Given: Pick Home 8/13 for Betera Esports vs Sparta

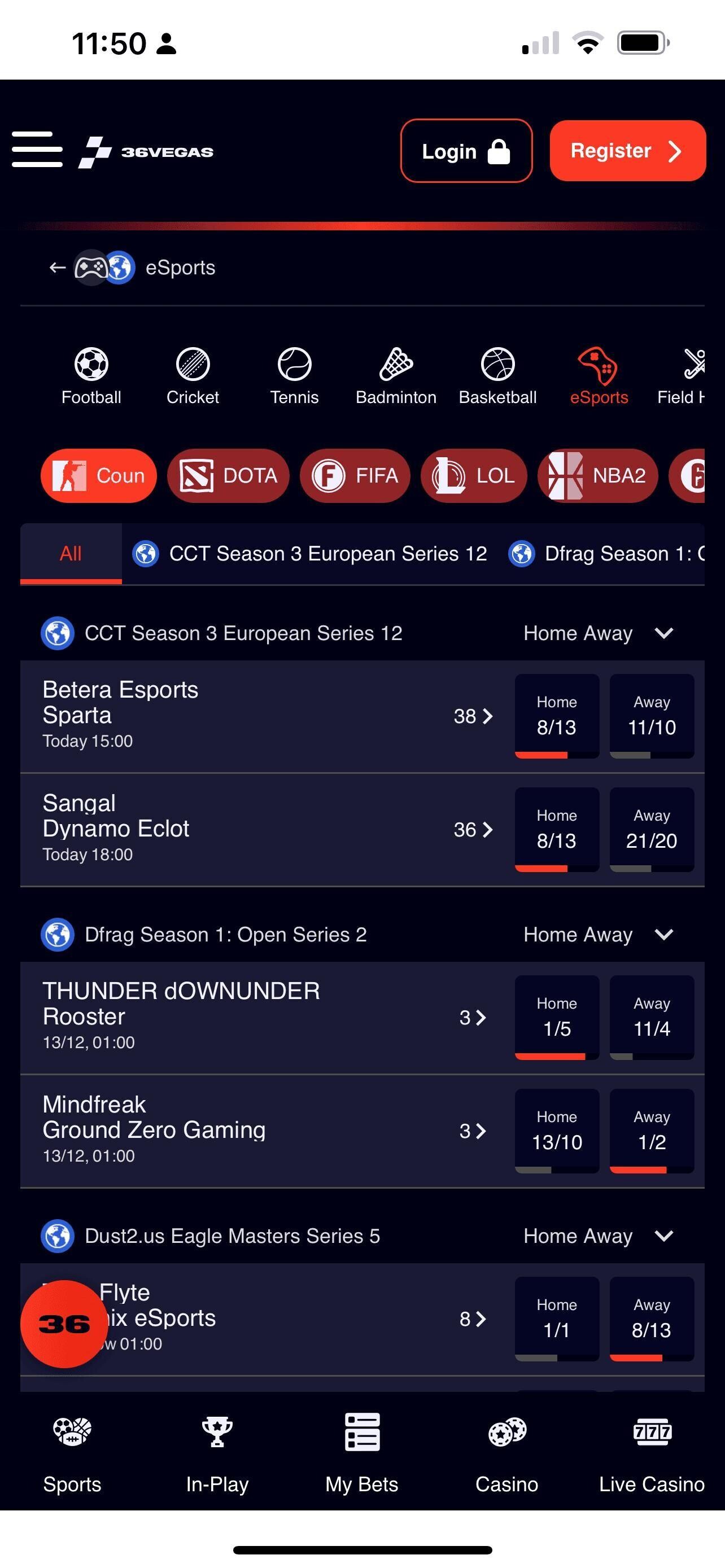Looking at the screenshot, I should coord(556,716).
